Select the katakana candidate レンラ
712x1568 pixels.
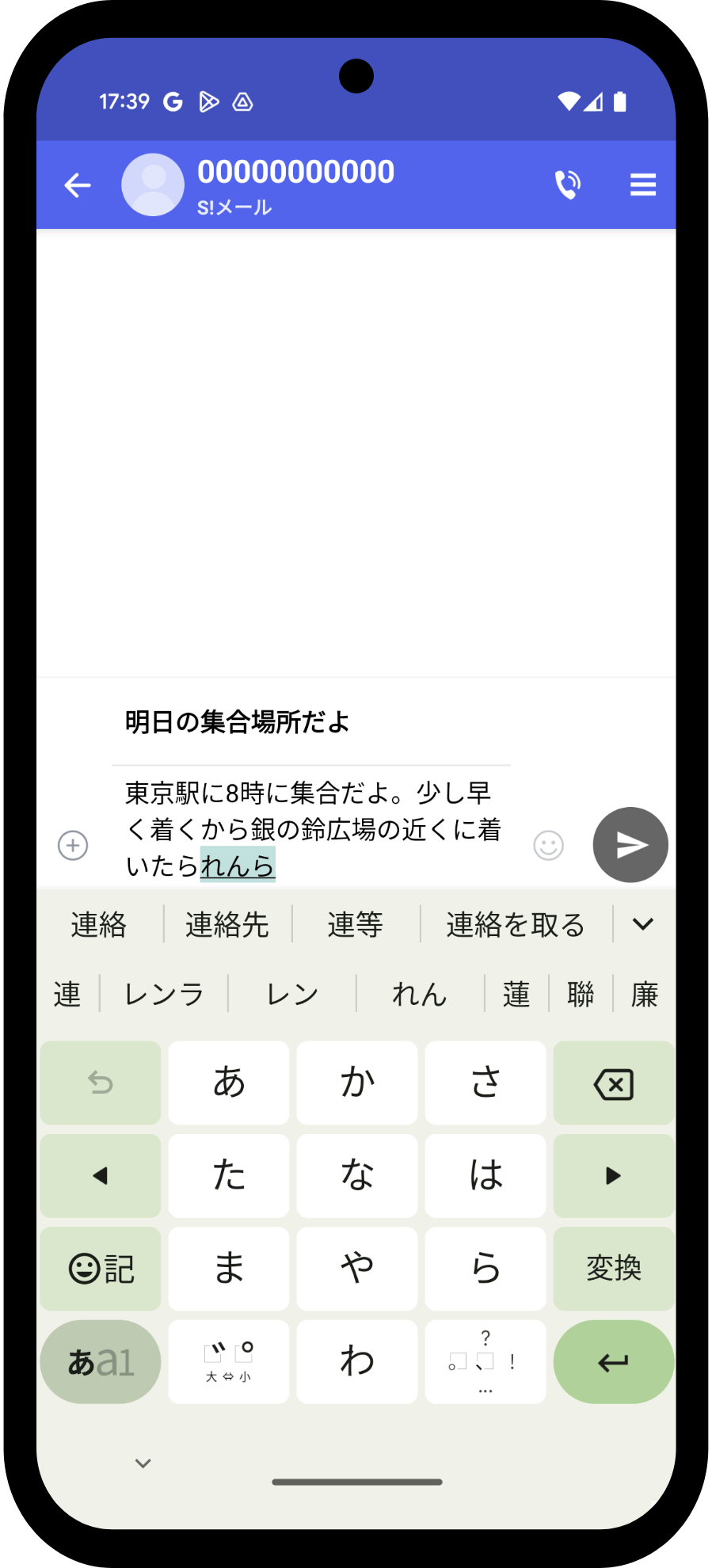[164, 994]
